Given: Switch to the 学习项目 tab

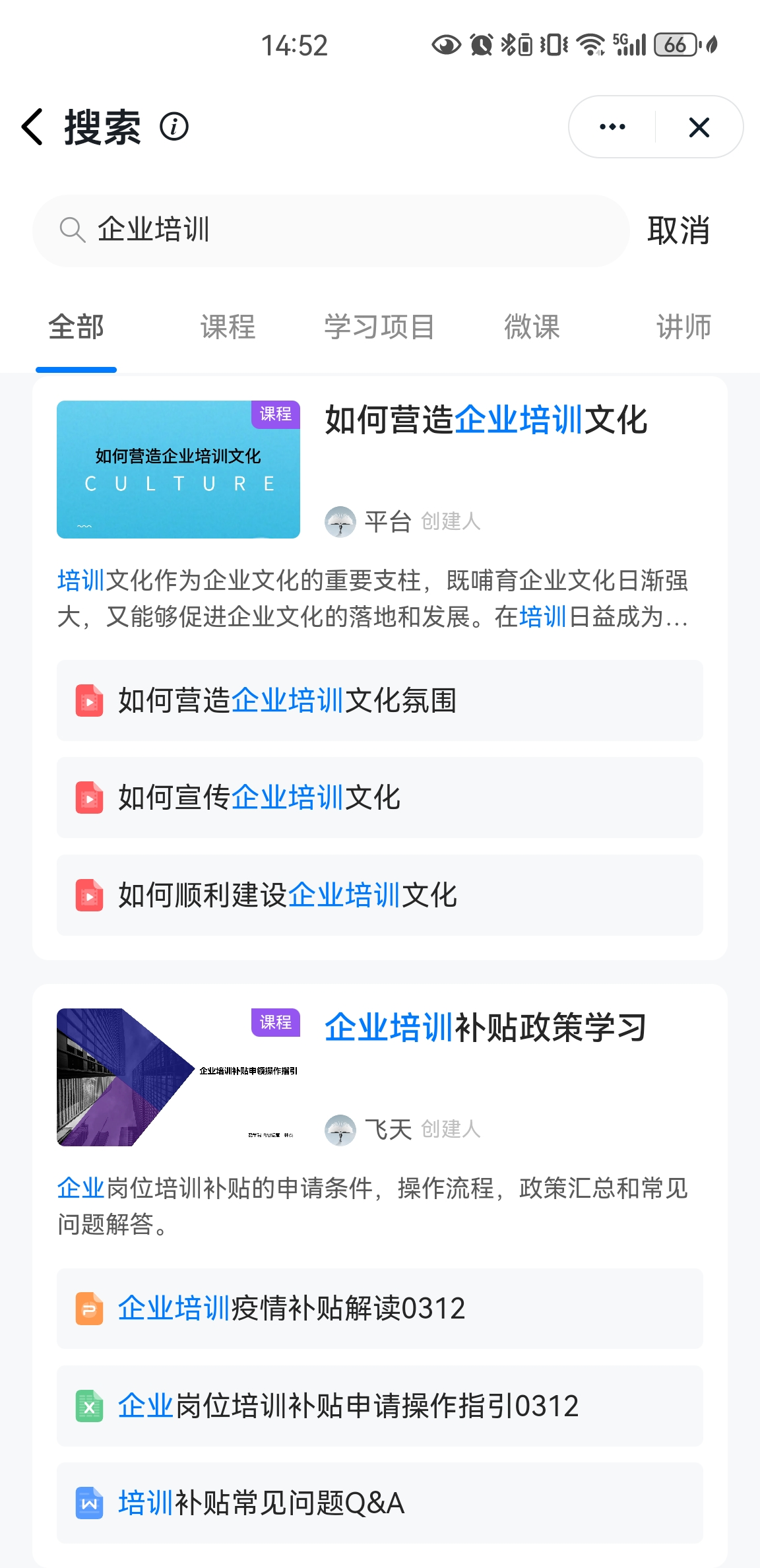Looking at the screenshot, I should 379,327.
